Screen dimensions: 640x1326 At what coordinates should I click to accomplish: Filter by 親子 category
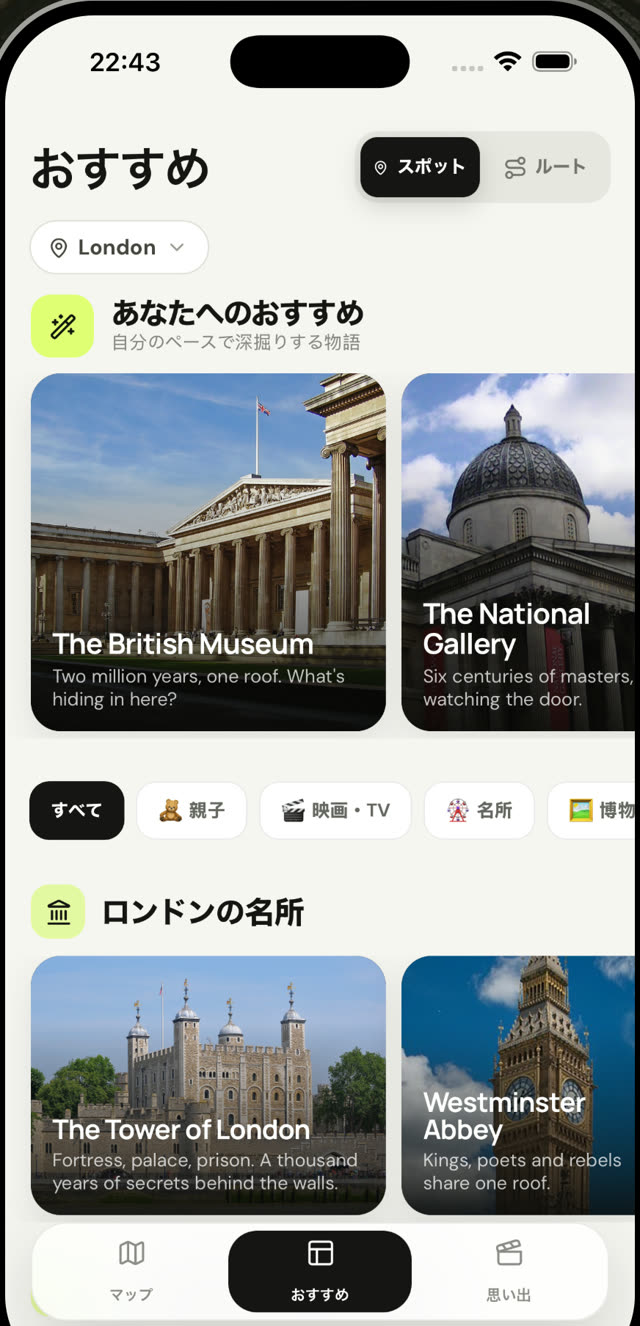[192, 810]
